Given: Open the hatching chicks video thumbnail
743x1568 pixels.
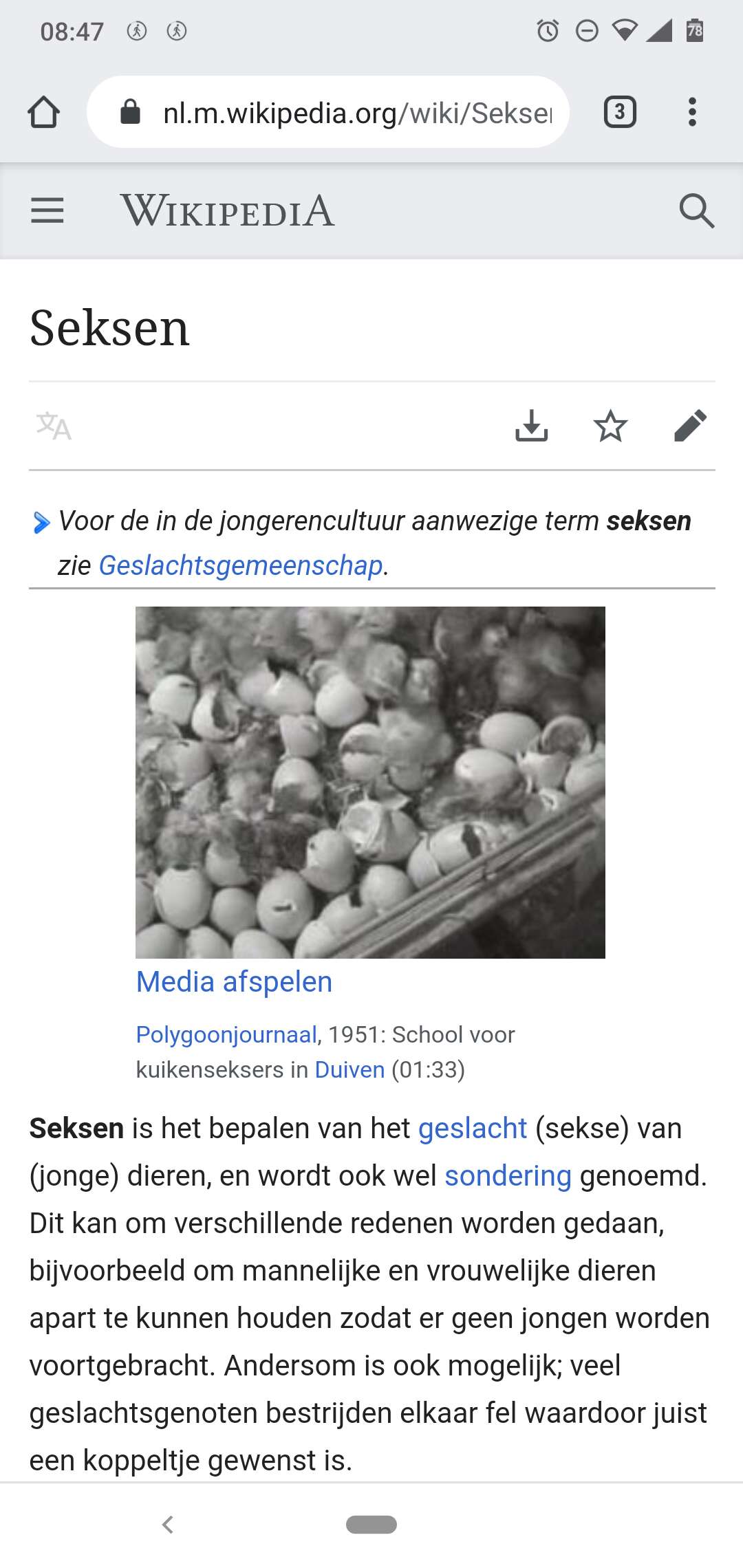Looking at the screenshot, I should pyautogui.click(x=370, y=782).
